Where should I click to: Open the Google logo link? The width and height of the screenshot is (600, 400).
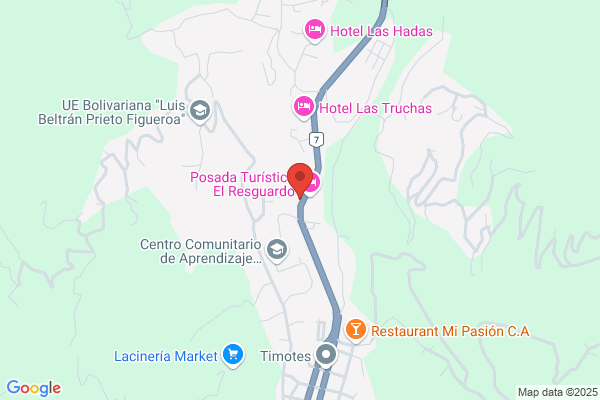34,388
